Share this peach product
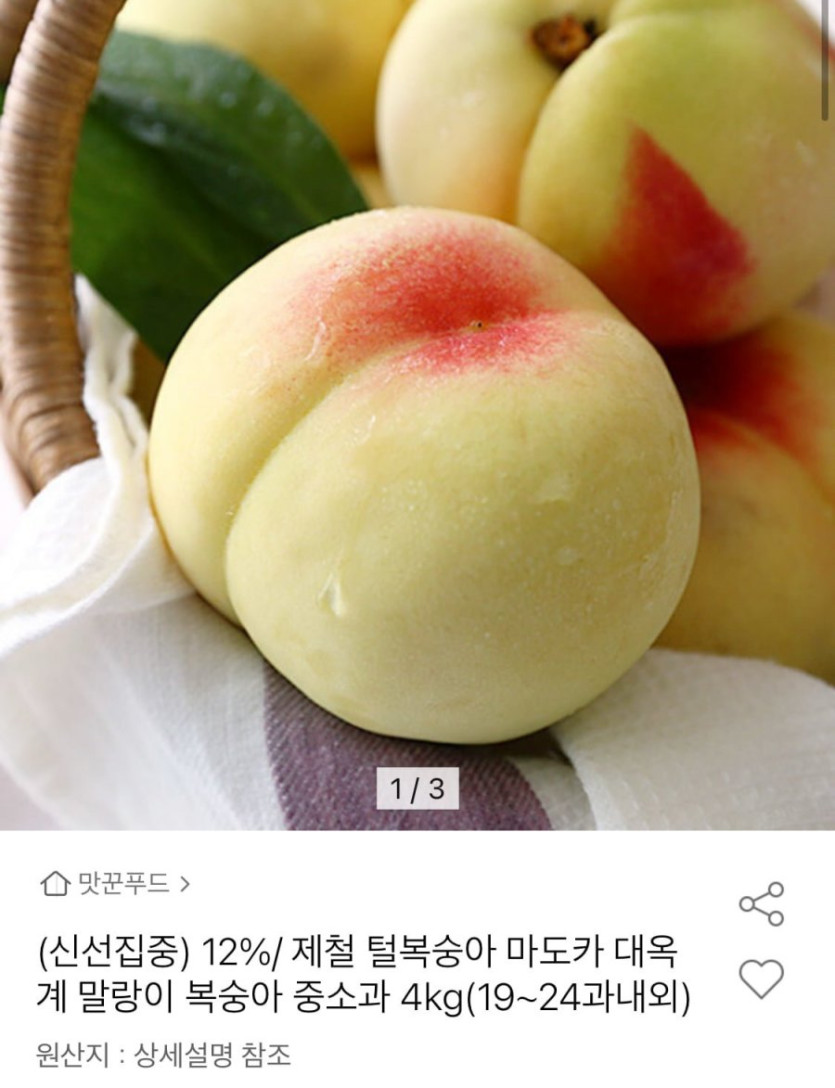 [761, 904]
